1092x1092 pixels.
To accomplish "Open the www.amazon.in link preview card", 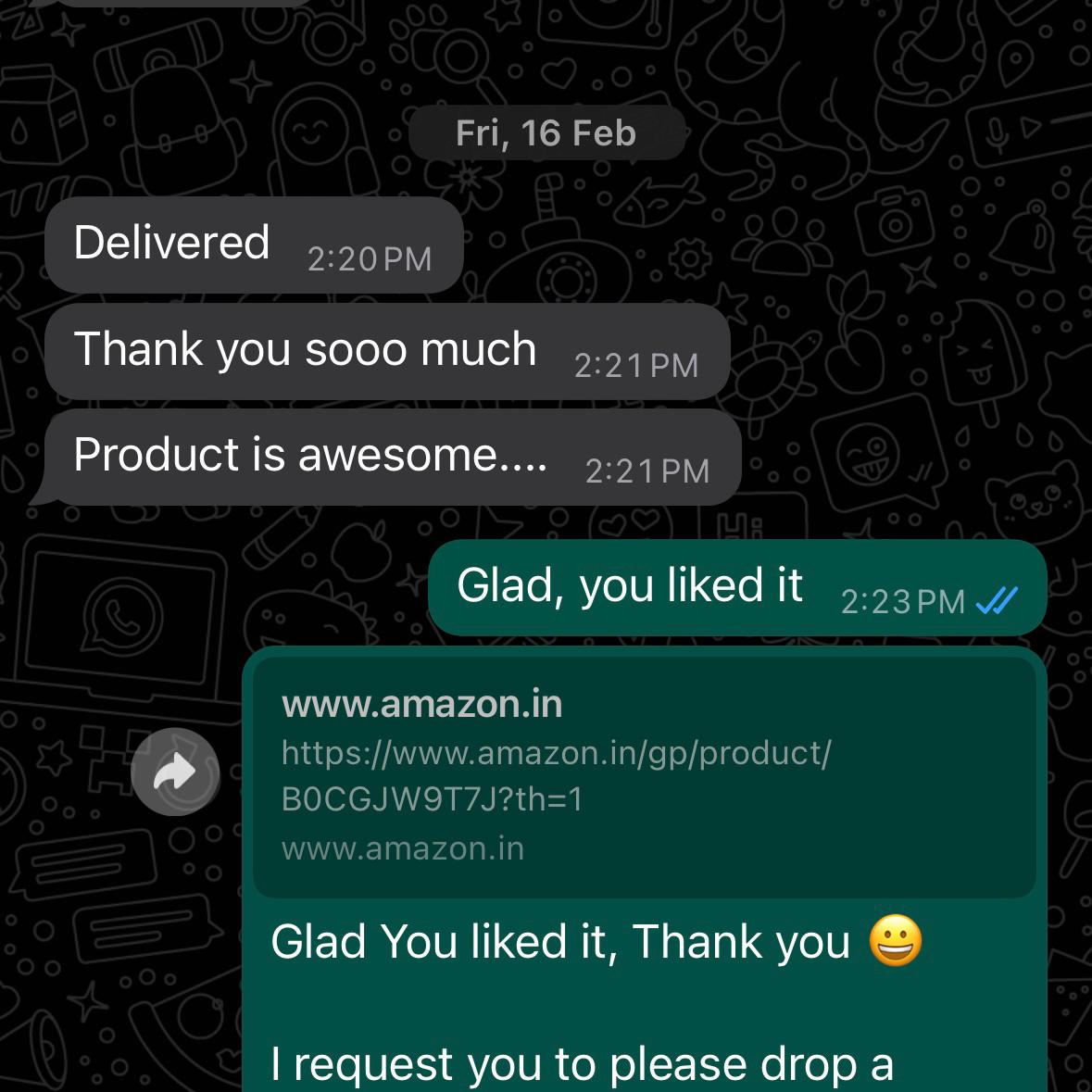I will pyautogui.click(x=644, y=776).
